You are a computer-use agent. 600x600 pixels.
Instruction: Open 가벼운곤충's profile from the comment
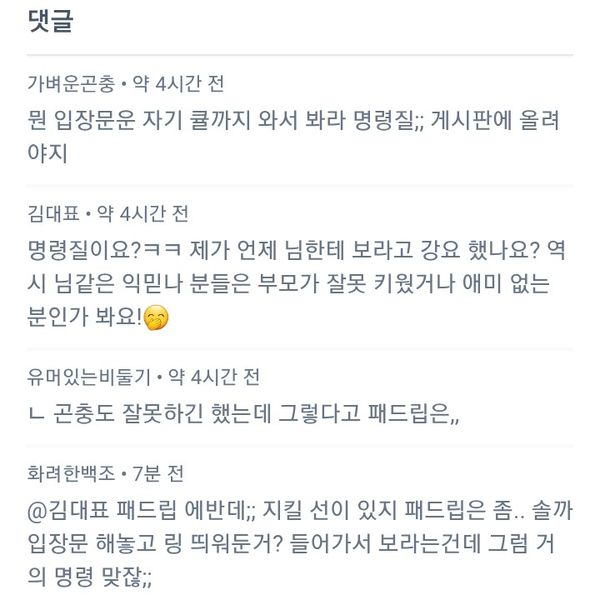(x=70, y=84)
